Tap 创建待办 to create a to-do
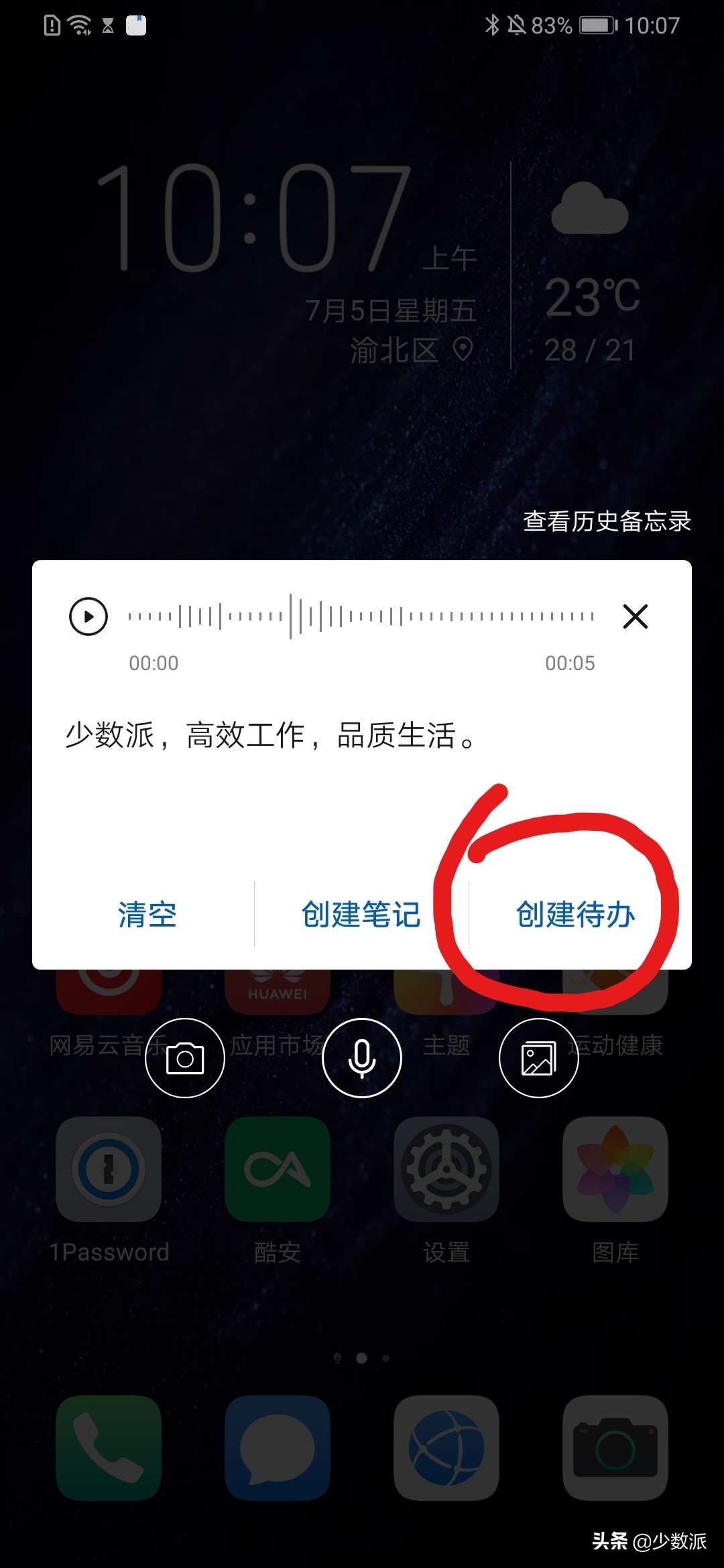 [575, 913]
